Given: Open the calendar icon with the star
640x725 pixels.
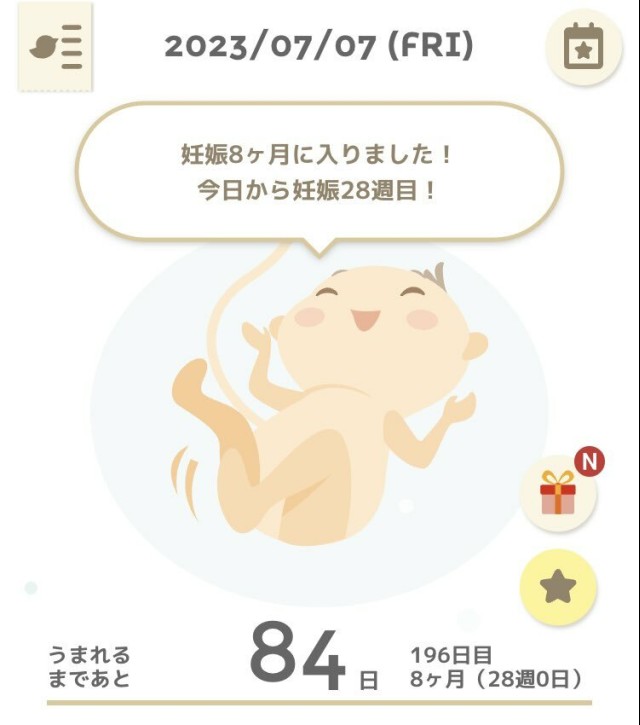Looking at the screenshot, I should tap(583, 46).
